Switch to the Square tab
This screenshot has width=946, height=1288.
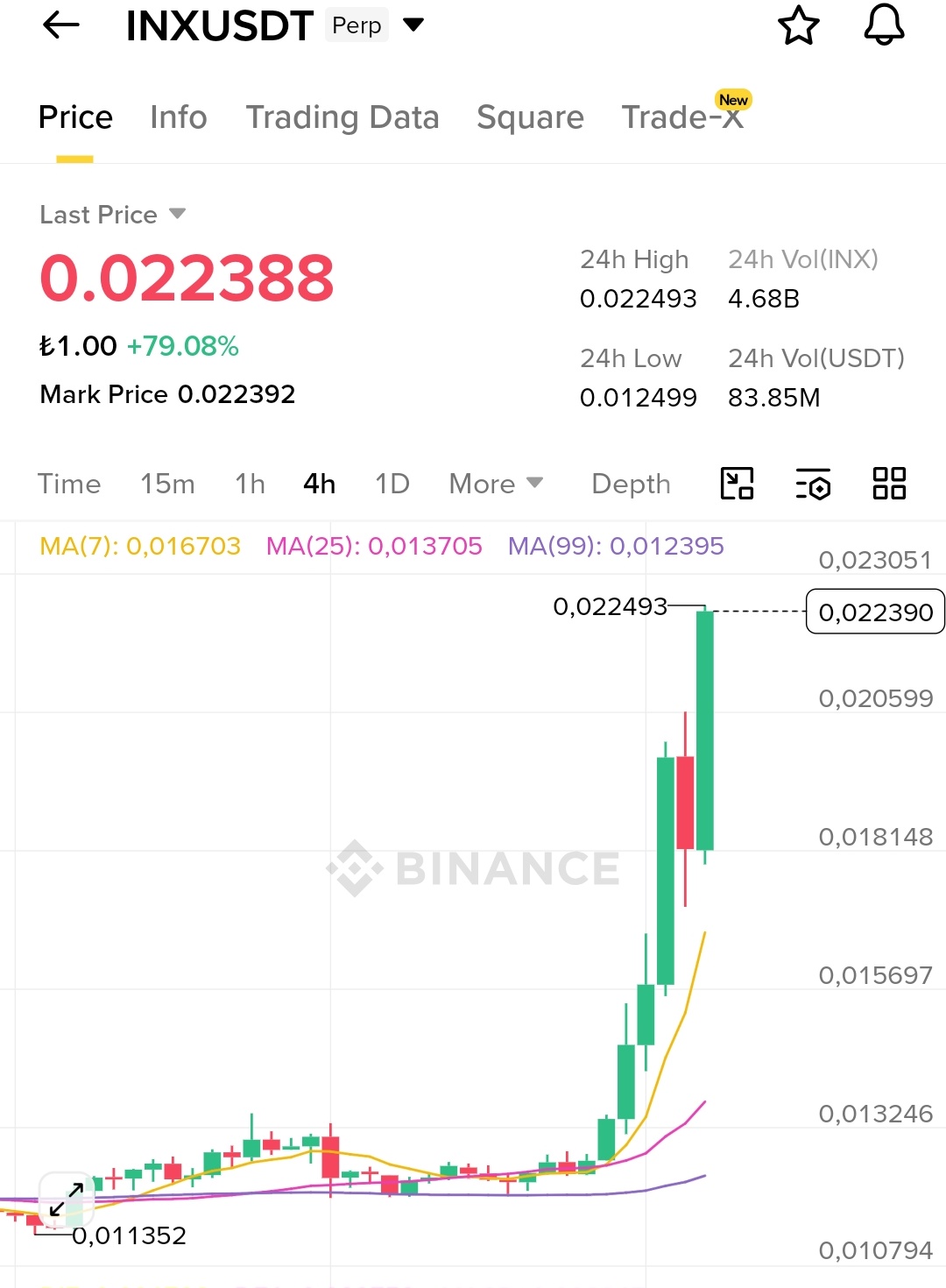point(530,117)
